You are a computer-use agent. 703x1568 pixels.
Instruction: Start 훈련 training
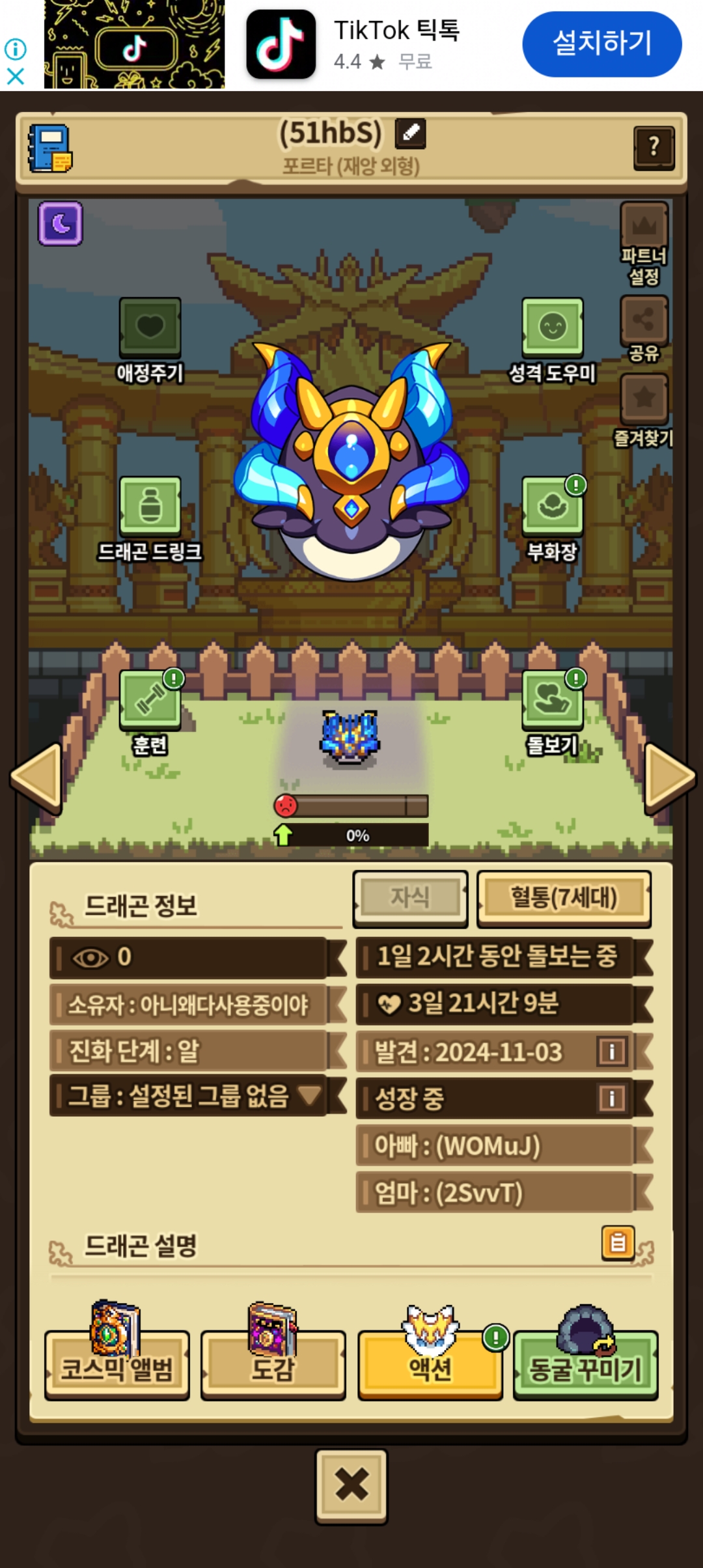tap(150, 713)
